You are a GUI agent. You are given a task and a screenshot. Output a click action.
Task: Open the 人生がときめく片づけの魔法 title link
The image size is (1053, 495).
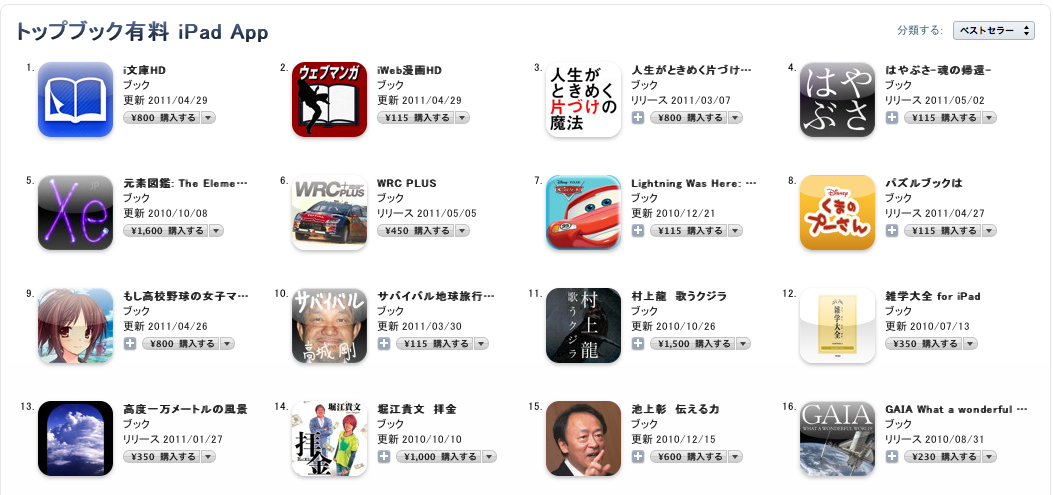(690, 70)
